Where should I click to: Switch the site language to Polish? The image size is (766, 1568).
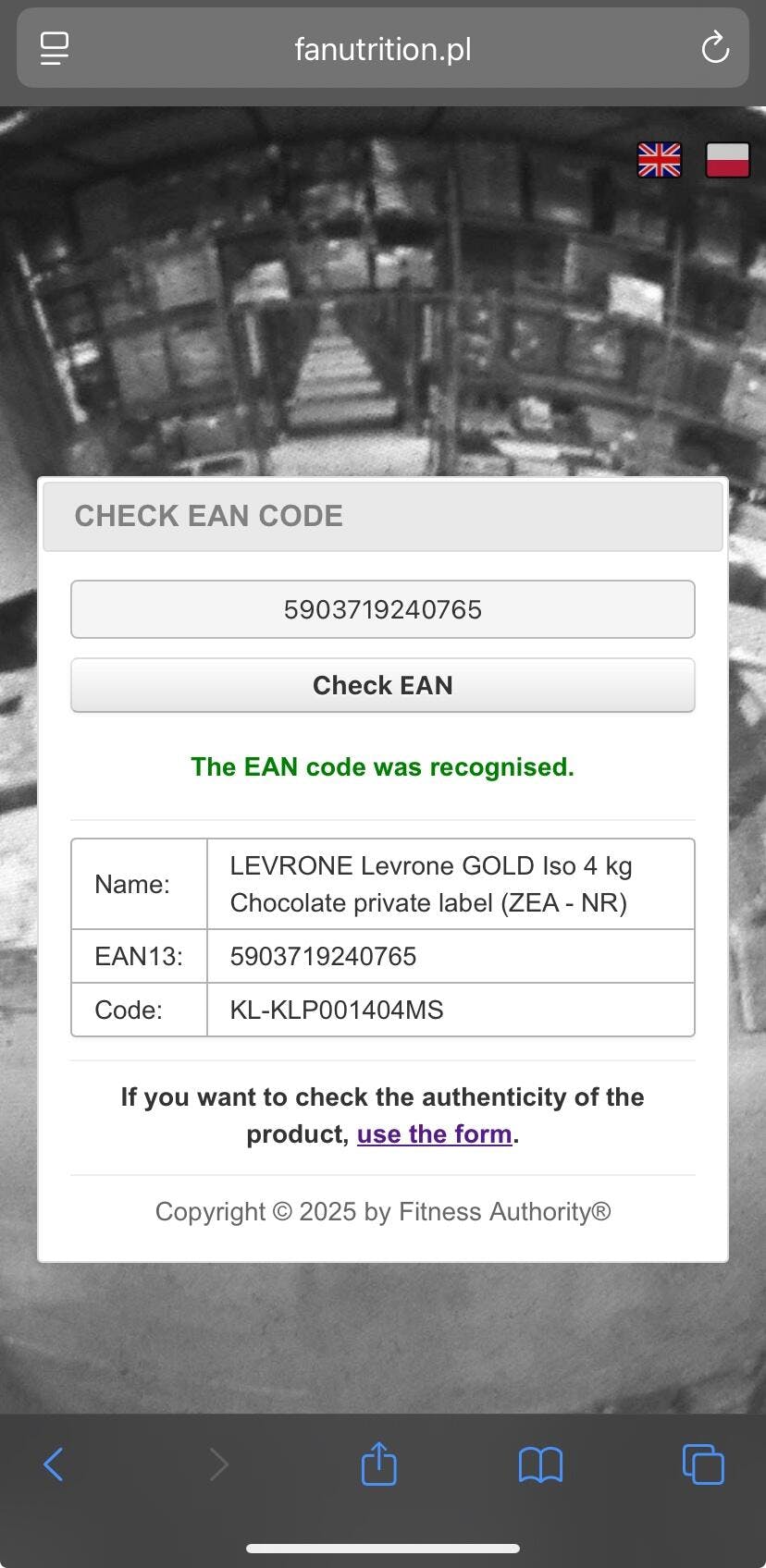pos(727,160)
